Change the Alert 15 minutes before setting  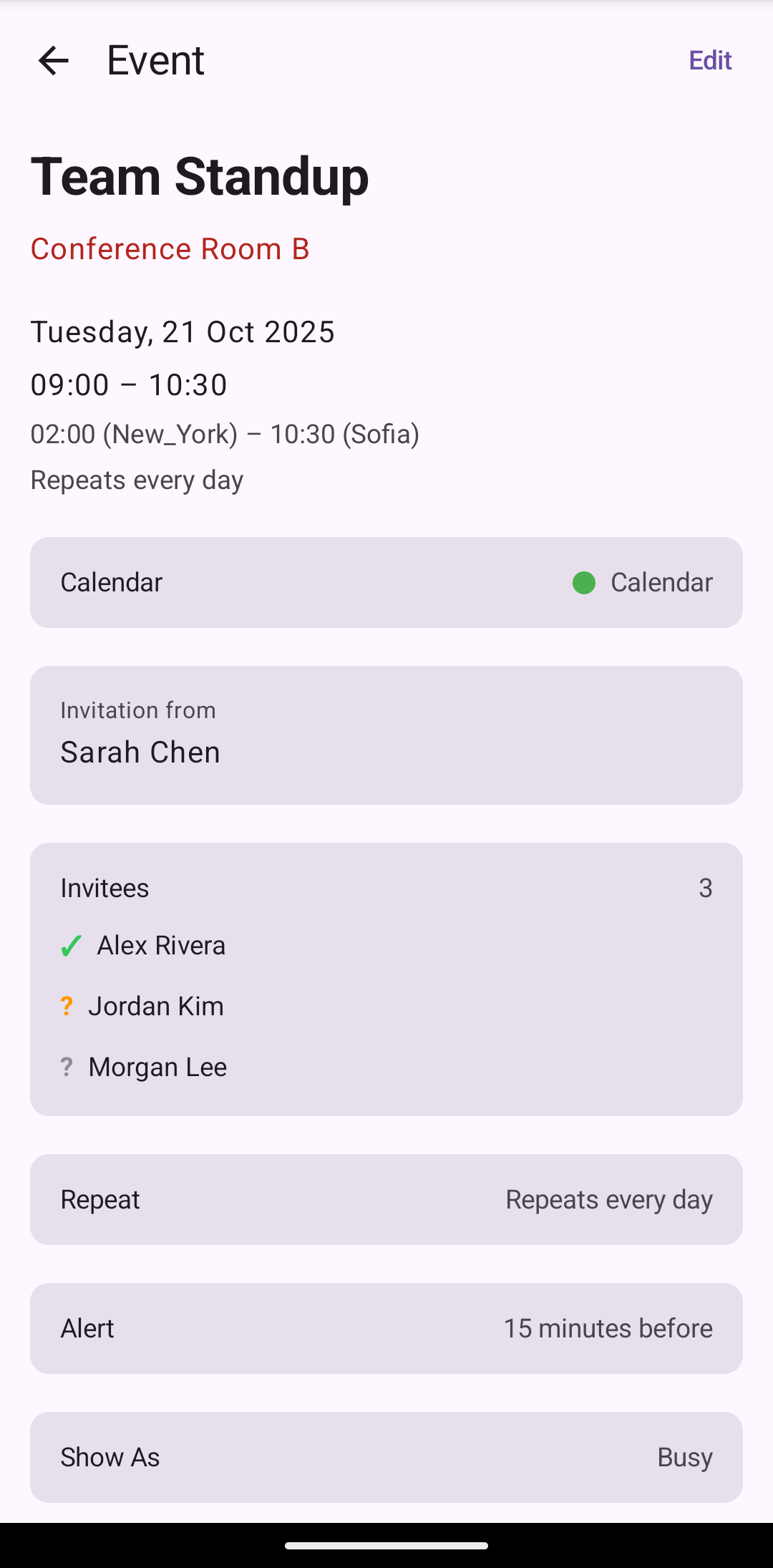[386, 1328]
